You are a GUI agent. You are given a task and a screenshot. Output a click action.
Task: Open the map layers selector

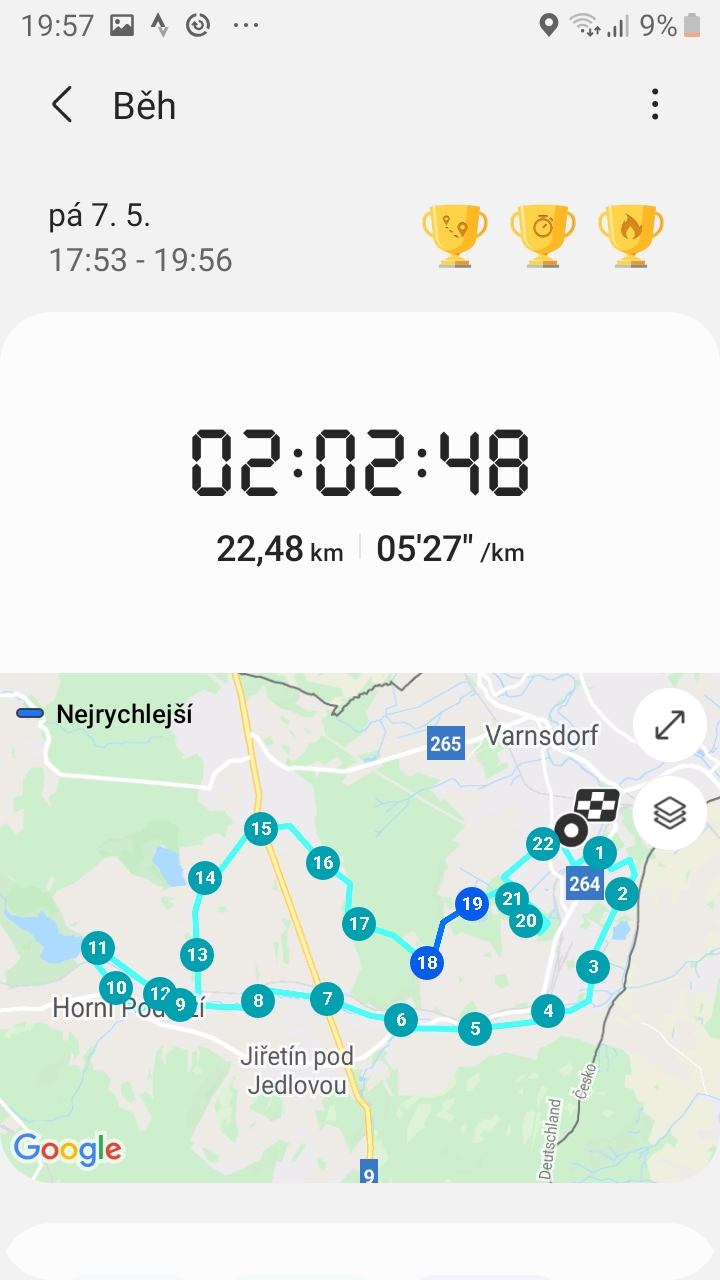tap(669, 813)
